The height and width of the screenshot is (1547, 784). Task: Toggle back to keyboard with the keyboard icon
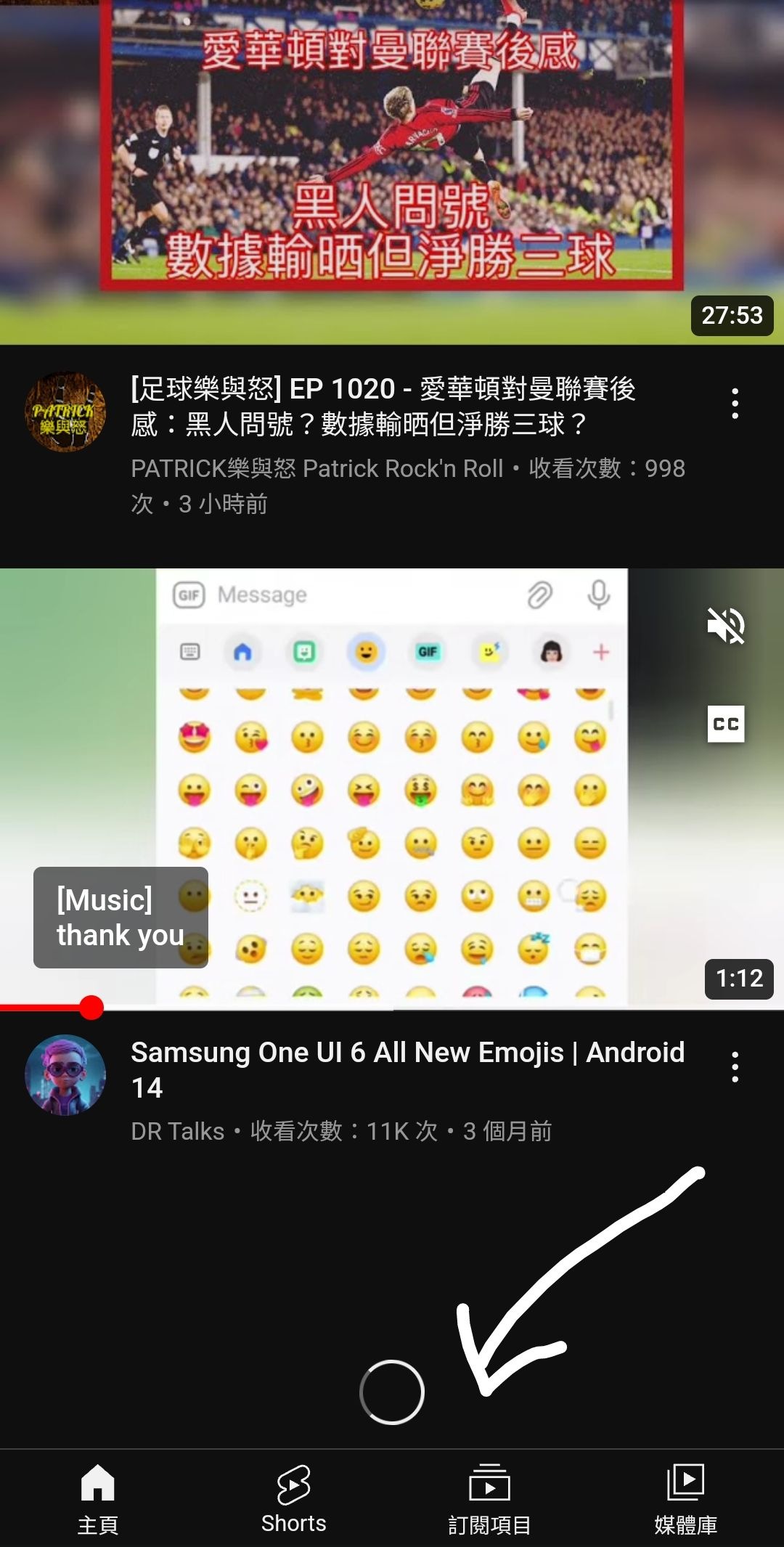tap(188, 652)
